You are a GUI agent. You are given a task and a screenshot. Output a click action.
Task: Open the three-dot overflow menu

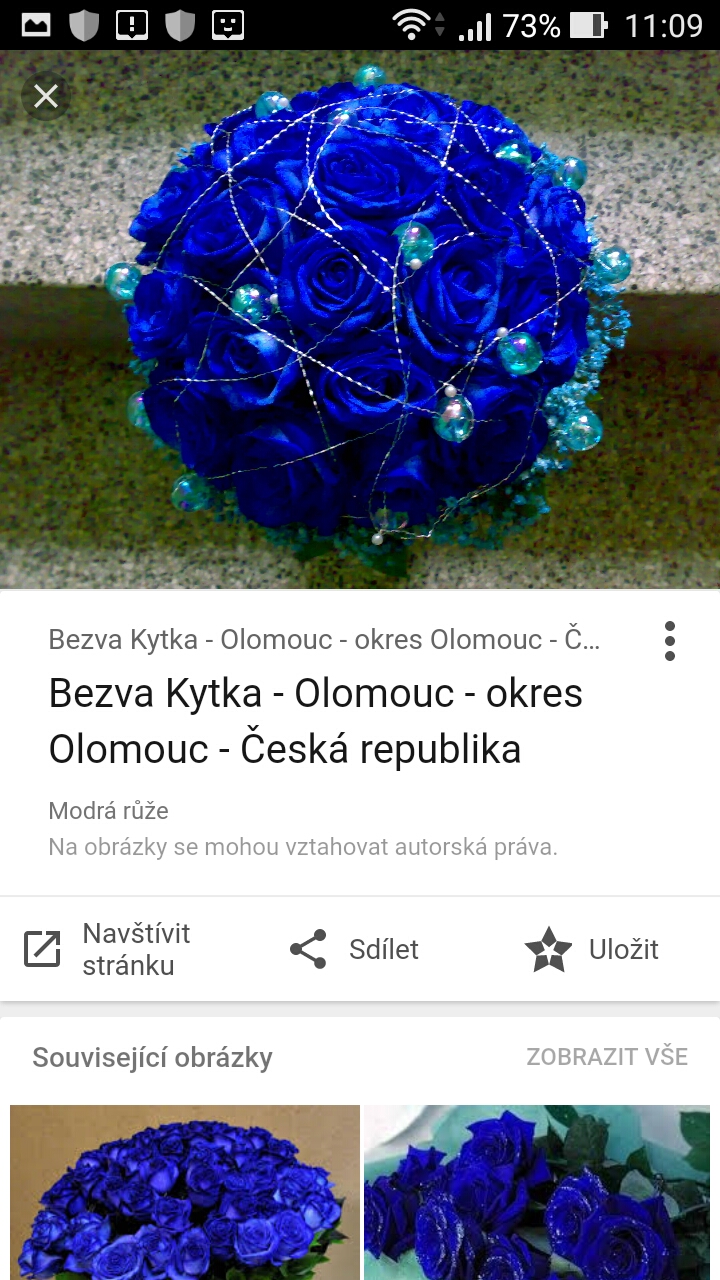tap(669, 641)
